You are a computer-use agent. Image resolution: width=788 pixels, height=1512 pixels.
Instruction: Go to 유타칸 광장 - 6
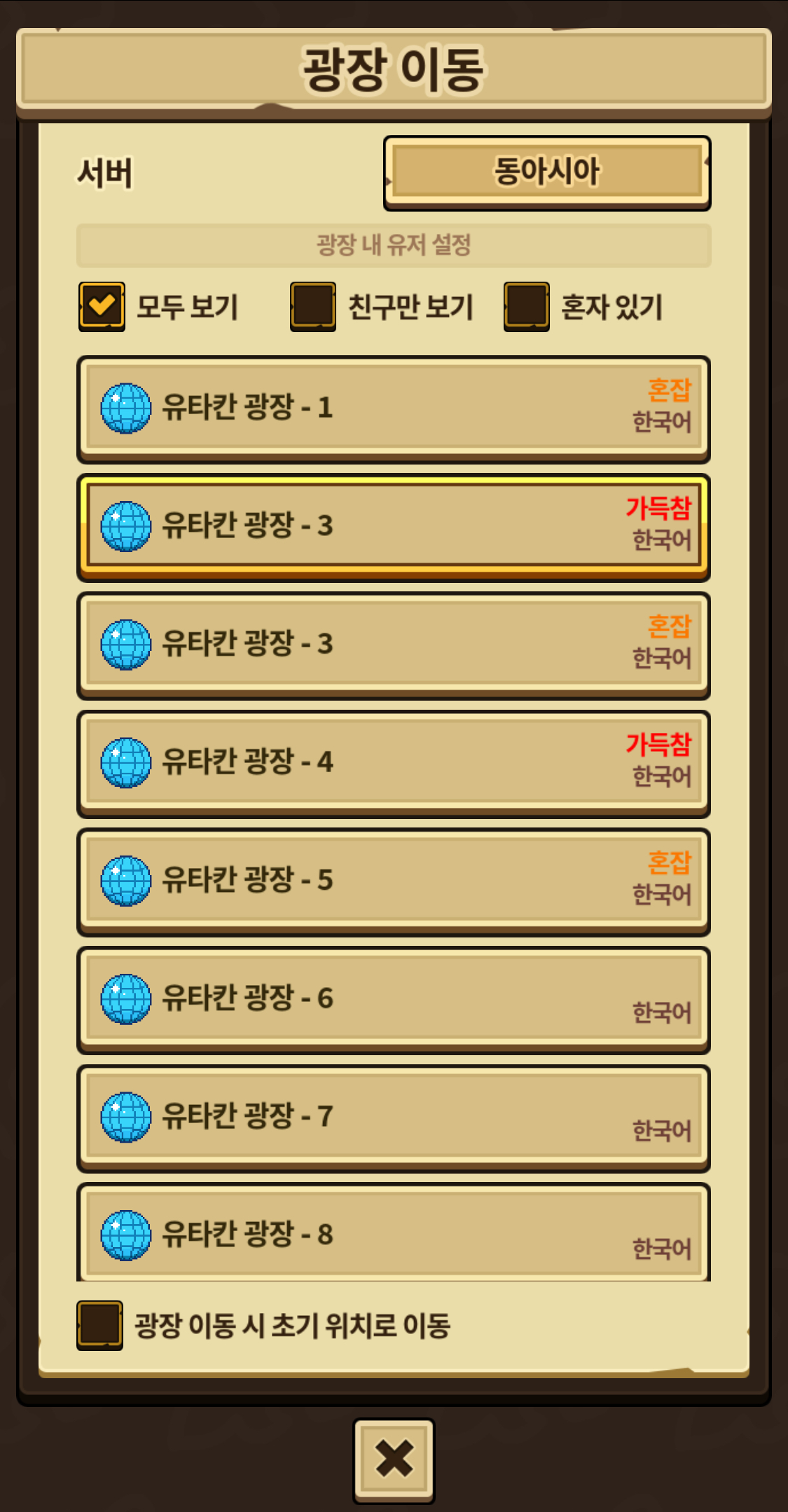[x=393, y=998]
